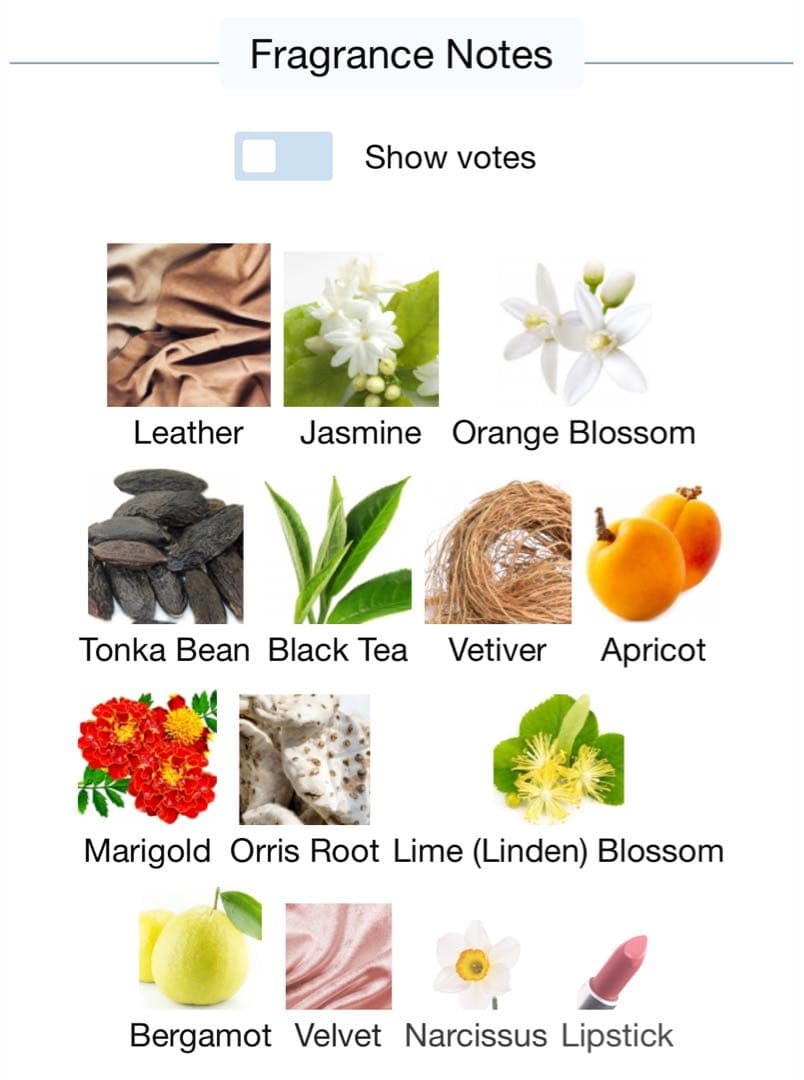Toggle the Show votes switch
804x1080 pixels.
point(283,157)
